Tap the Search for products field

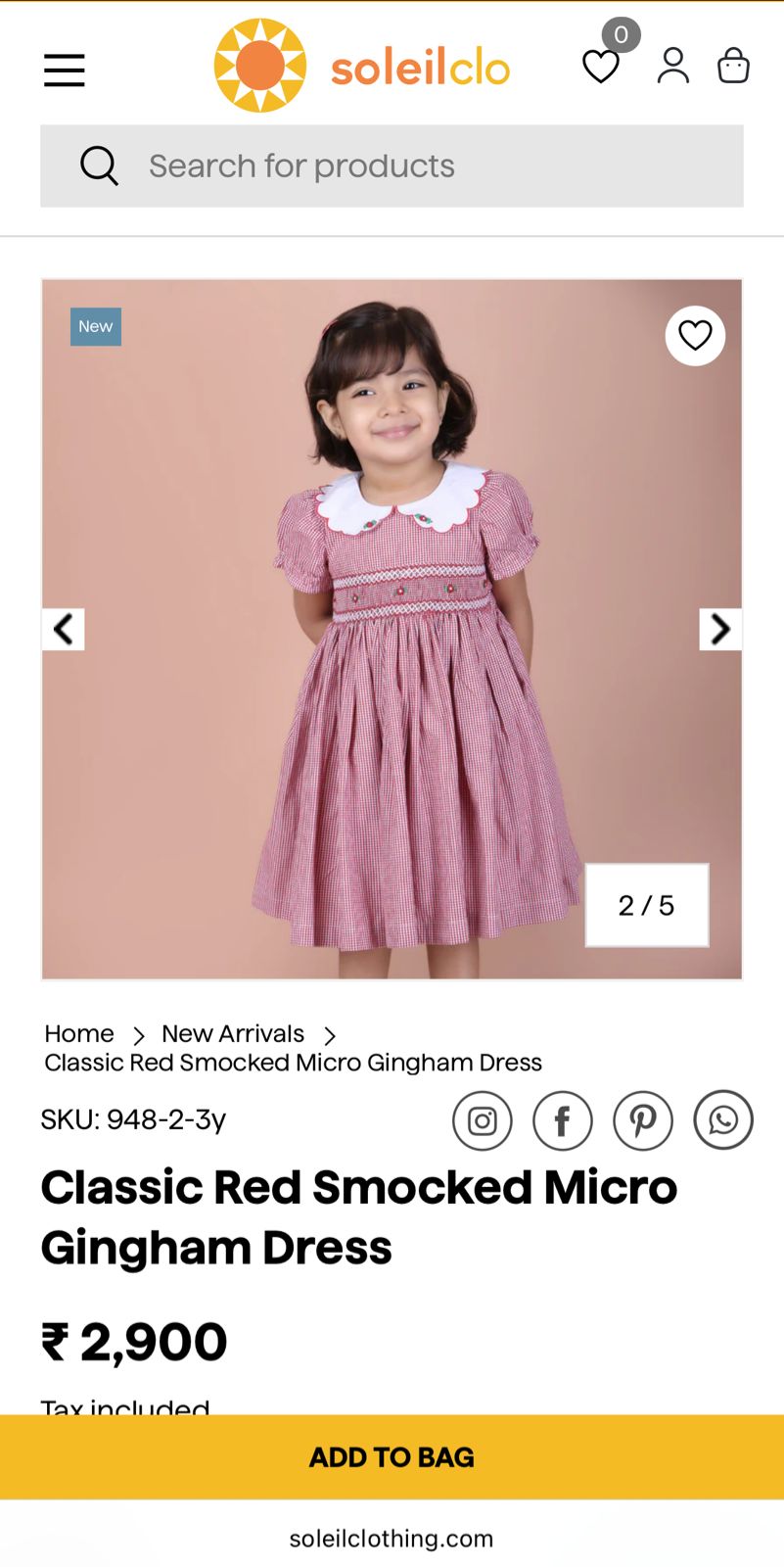(x=392, y=166)
